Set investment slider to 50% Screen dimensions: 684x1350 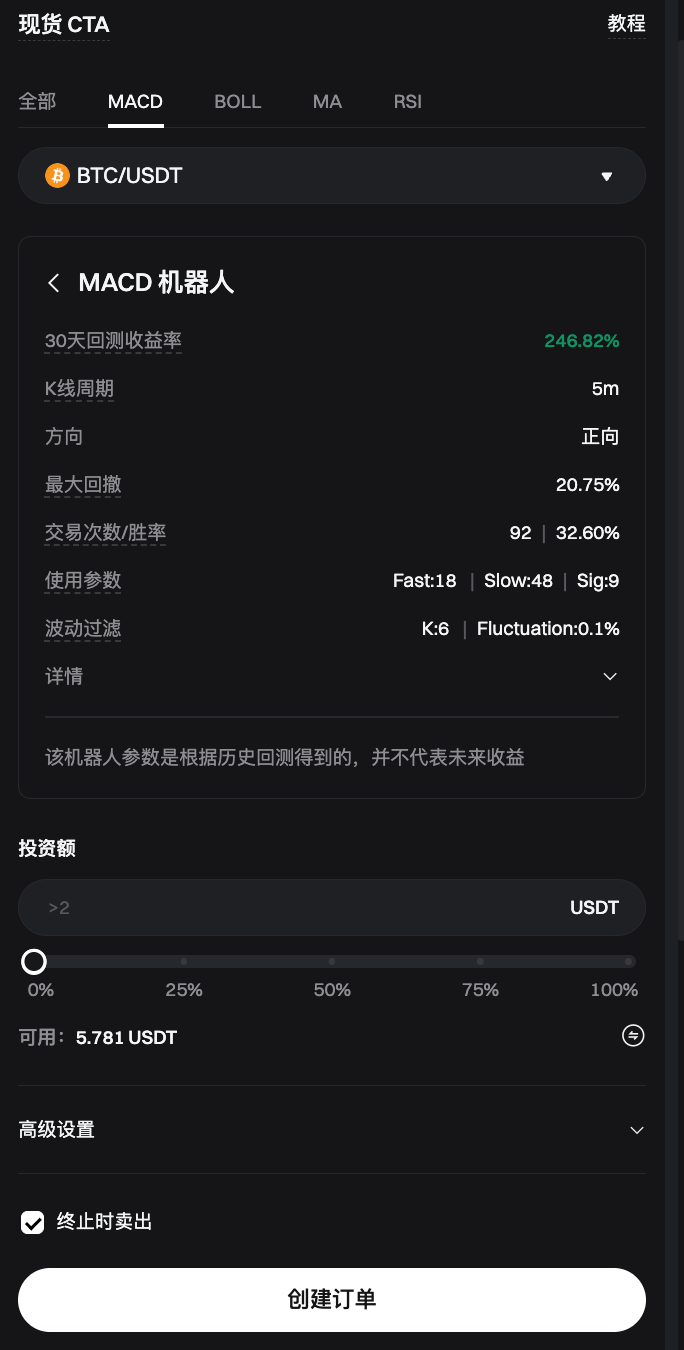coord(331,962)
